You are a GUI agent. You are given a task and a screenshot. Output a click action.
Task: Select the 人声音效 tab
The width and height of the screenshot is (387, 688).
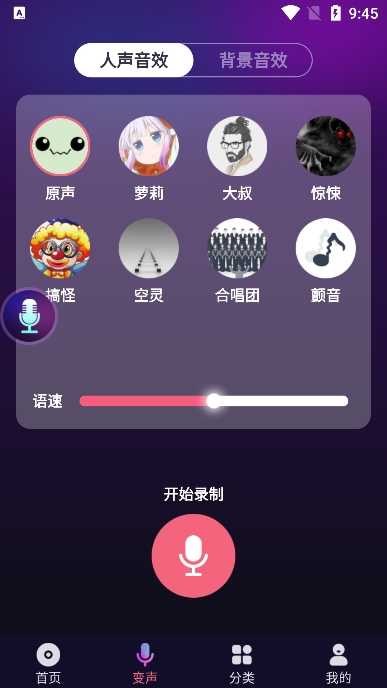134,60
